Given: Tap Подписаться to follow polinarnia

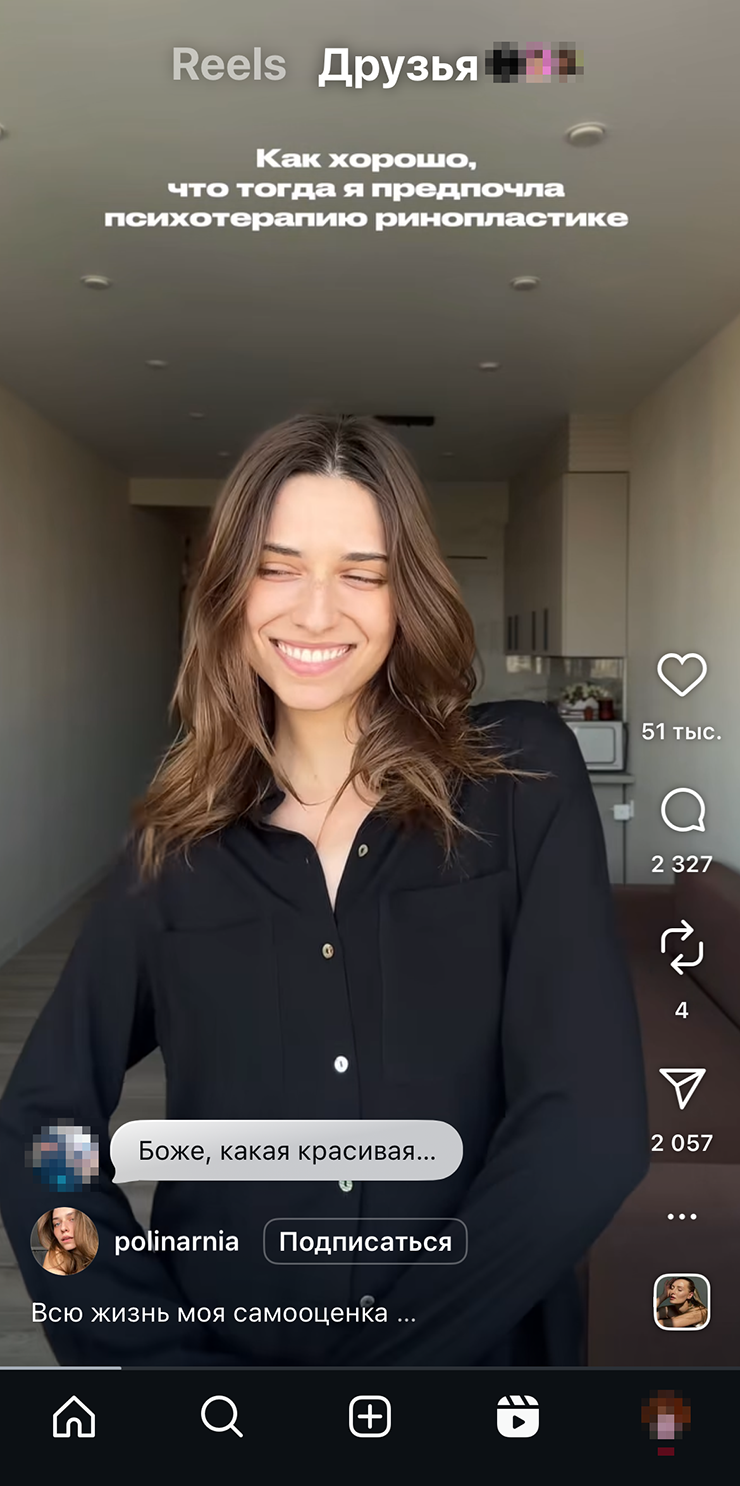Looking at the screenshot, I should (x=365, y=1242).
